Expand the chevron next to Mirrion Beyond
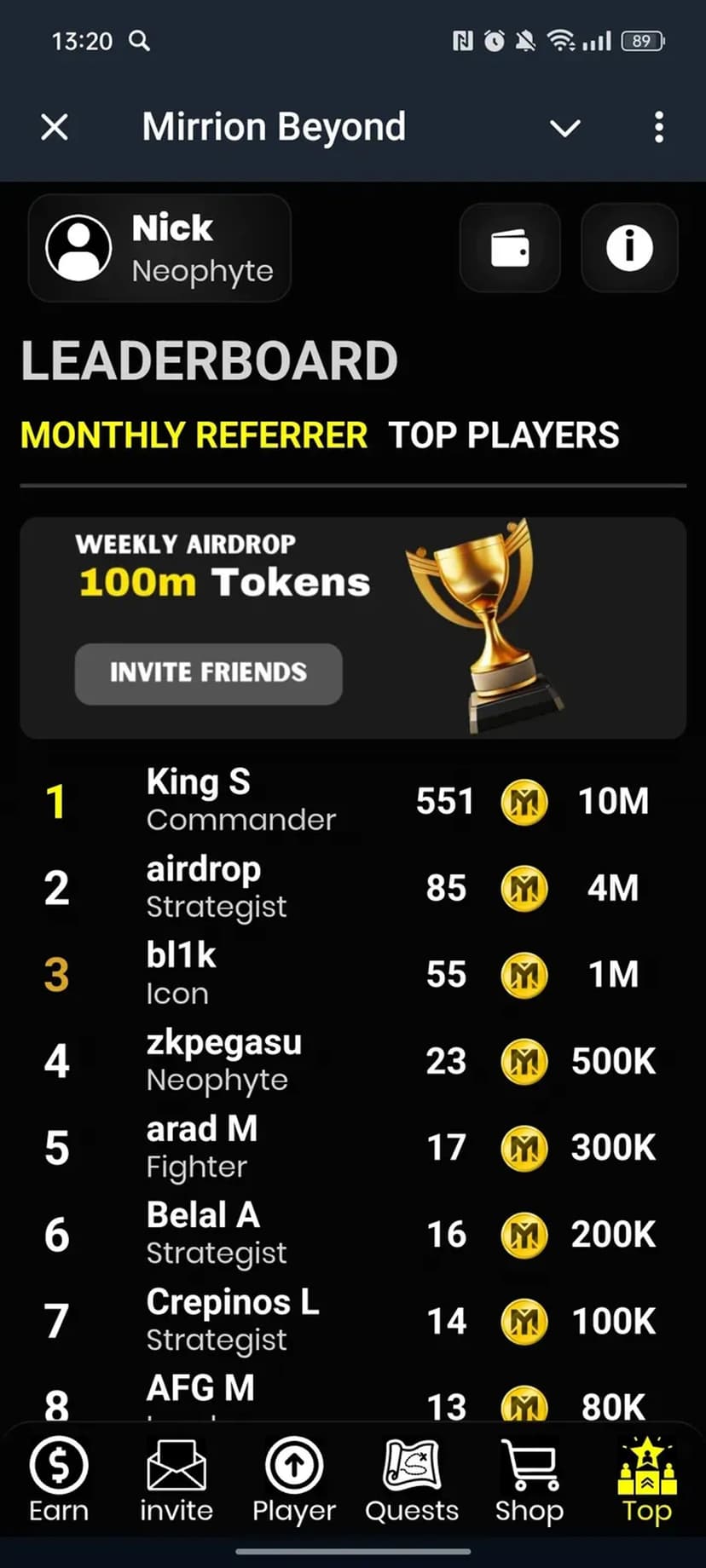Image resolution: width=706 pixels, height=1568 pixels. [564, 128]
